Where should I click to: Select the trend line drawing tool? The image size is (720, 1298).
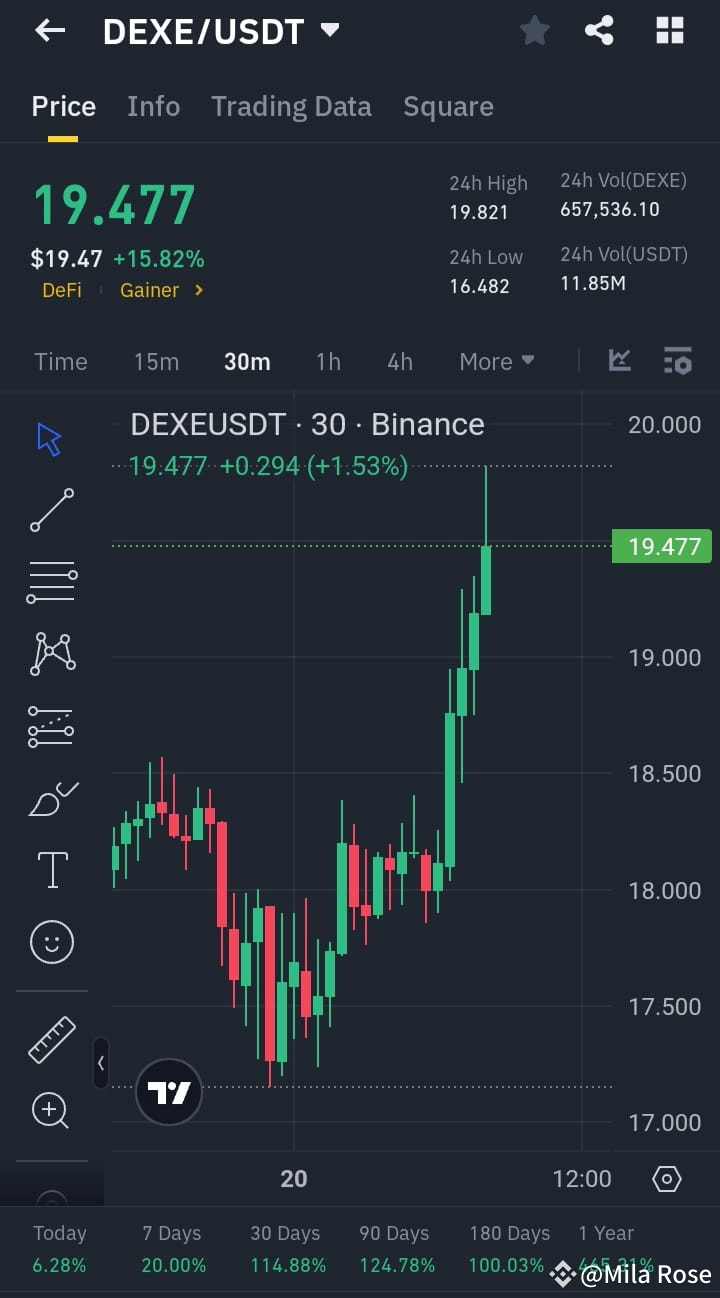coord(50,510)
